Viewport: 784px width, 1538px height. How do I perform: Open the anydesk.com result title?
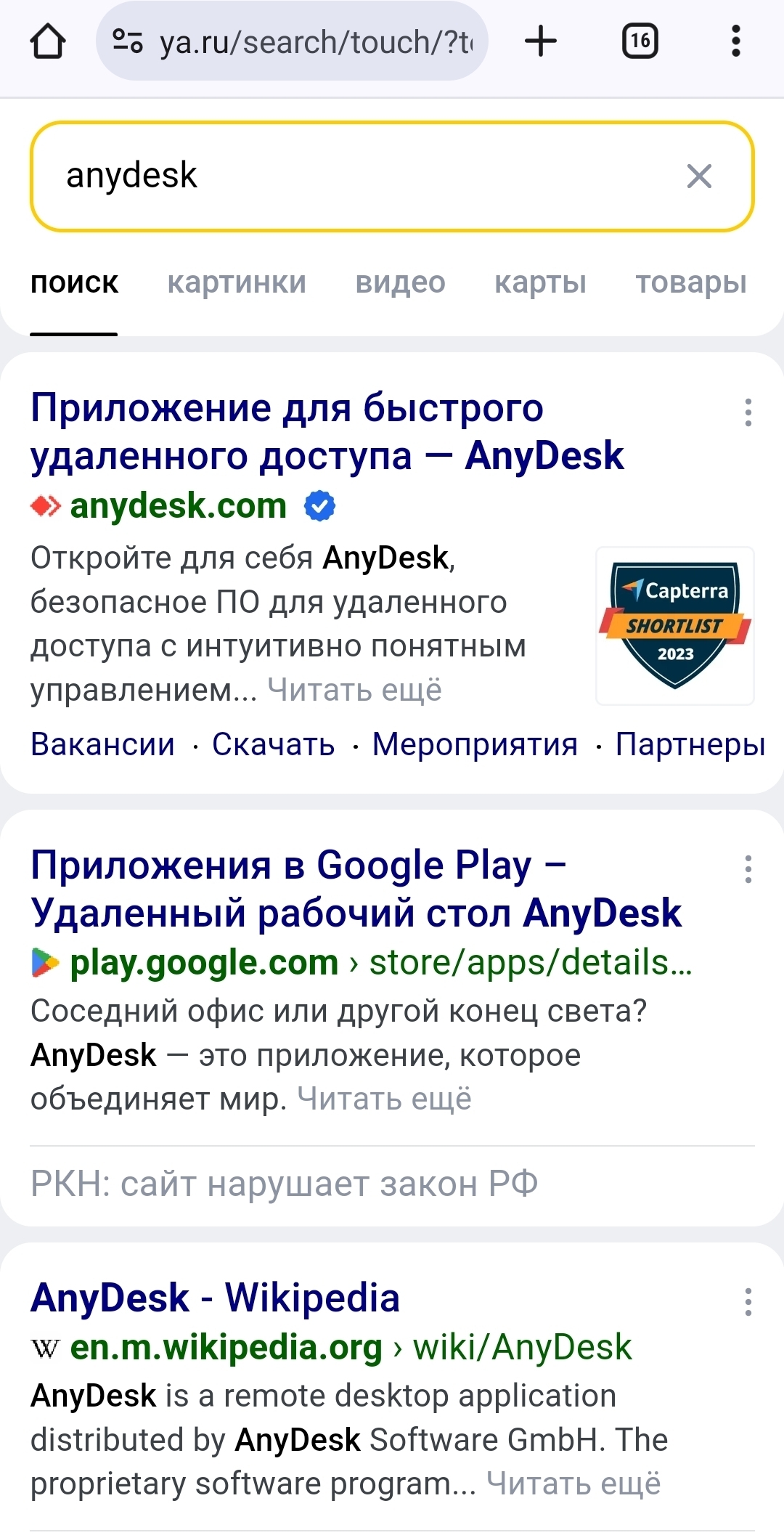pos(327,431)
